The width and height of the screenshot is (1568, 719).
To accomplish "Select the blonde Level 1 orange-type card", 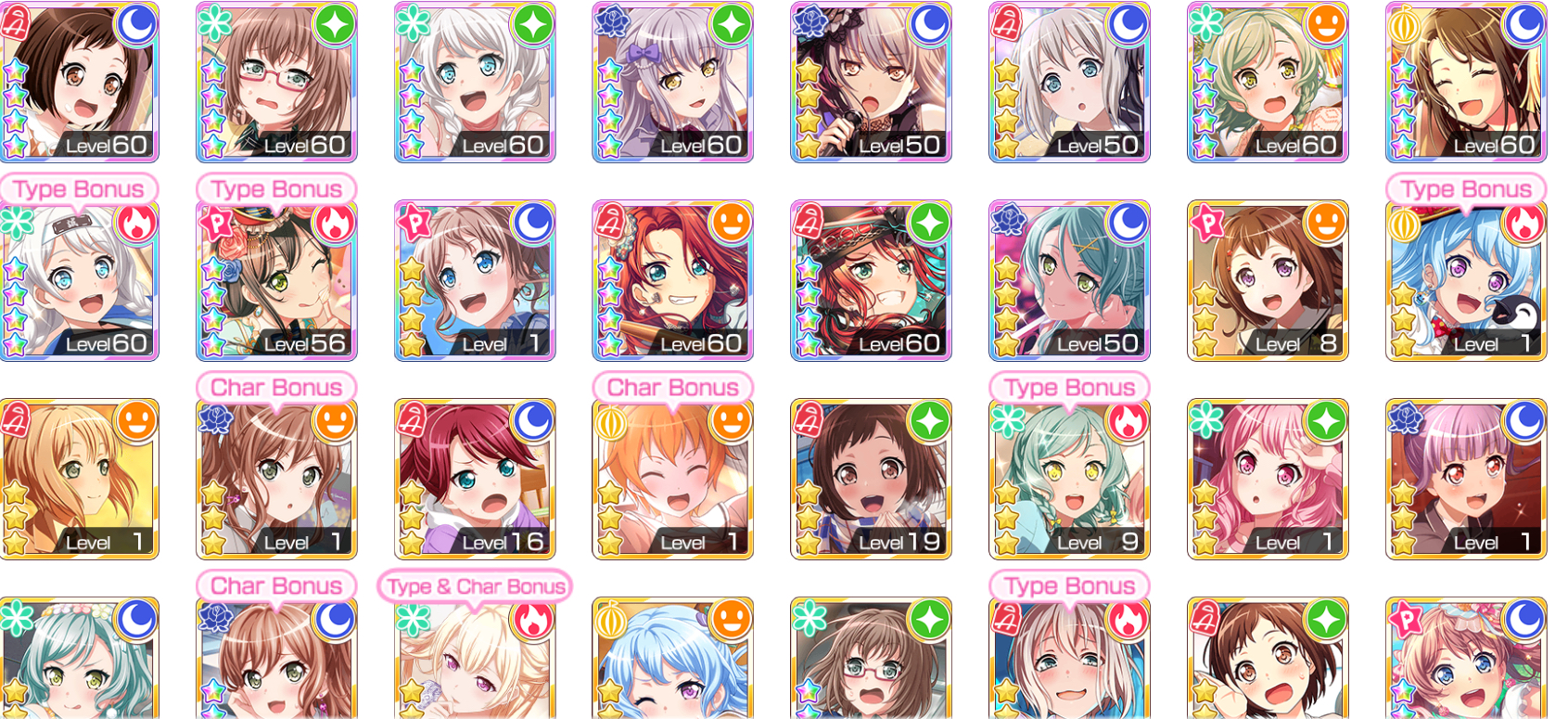I will pyautogui.click(x=79, y=479).
